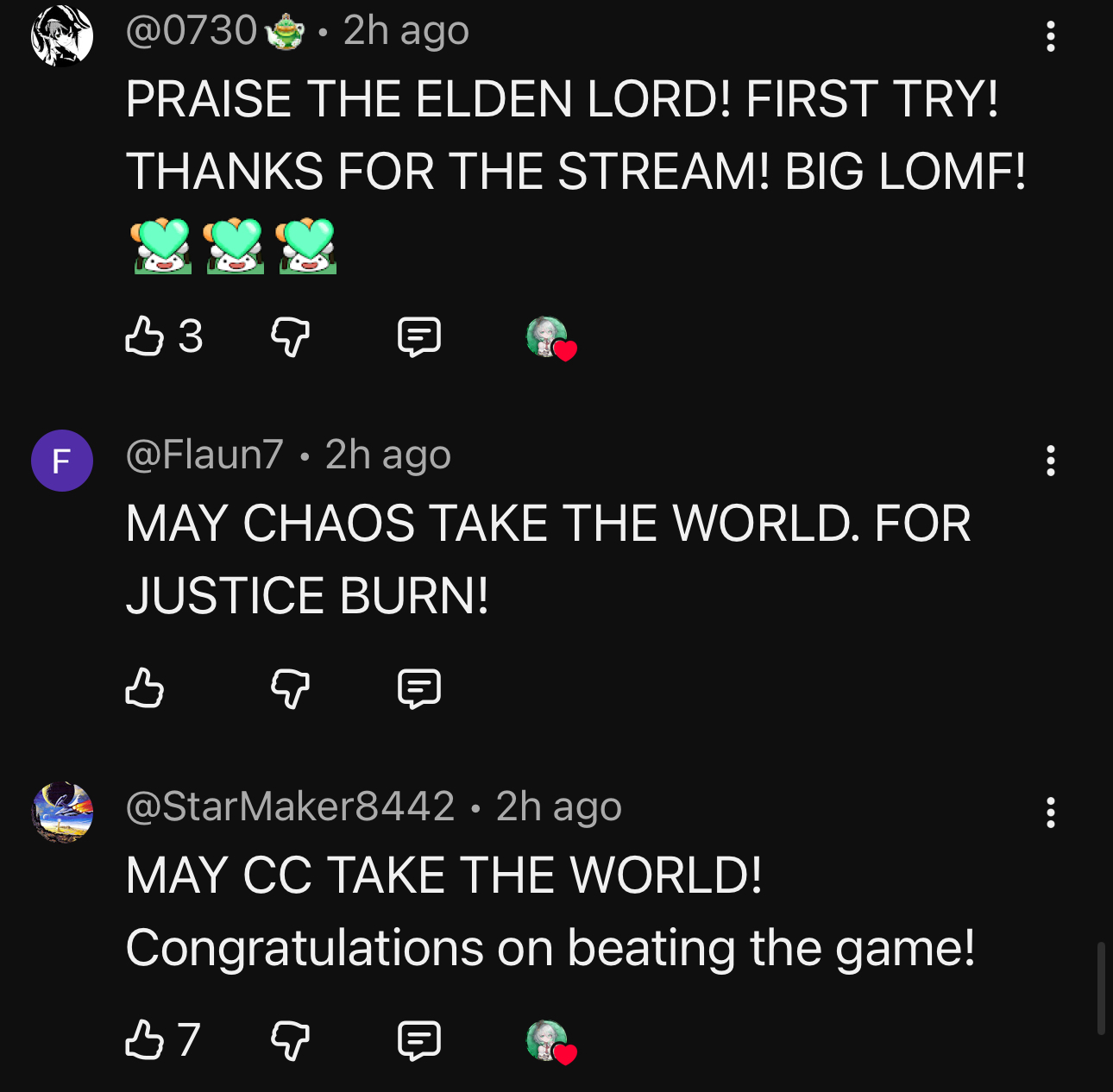Dislike the comment by @0730
This screenshot has width=1113, height=1092.
(290, 336)
